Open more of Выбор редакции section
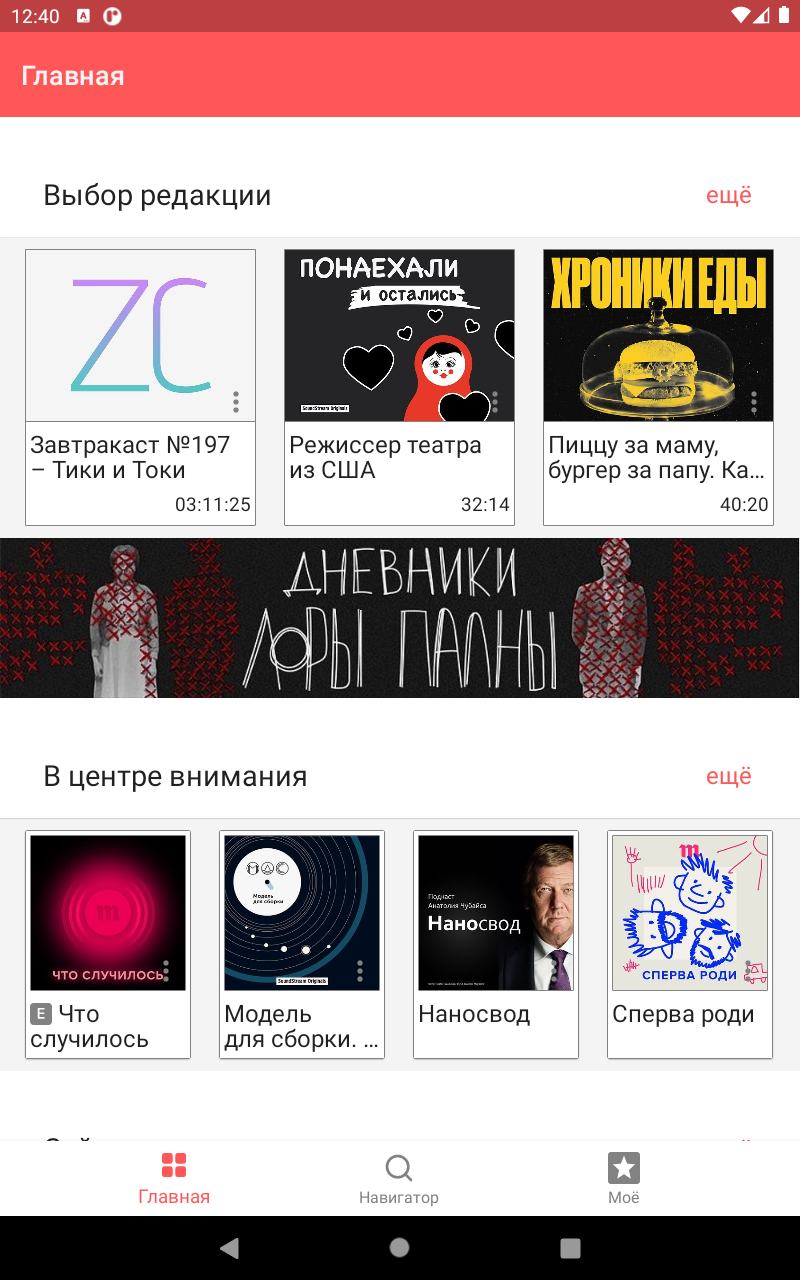The width and height of the screenshot is (800, 1280). (x=728, y=195)
